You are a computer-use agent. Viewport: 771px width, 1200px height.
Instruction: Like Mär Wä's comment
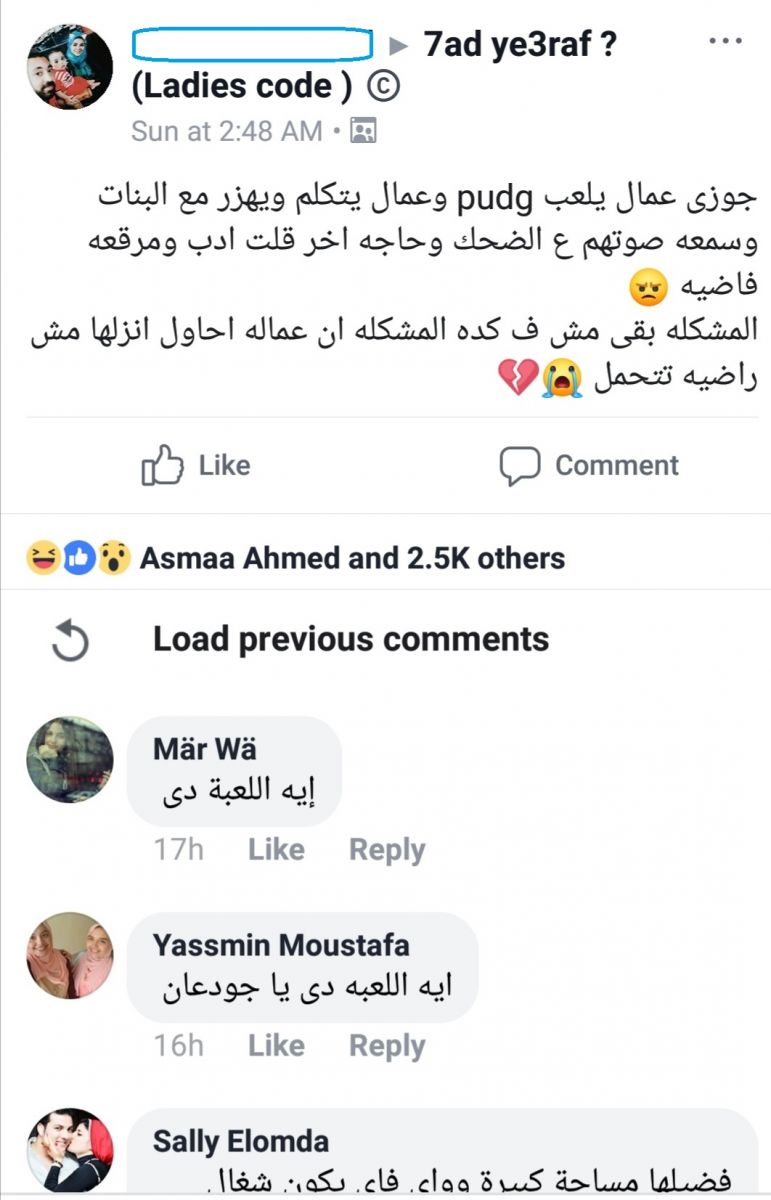[276, 850]
